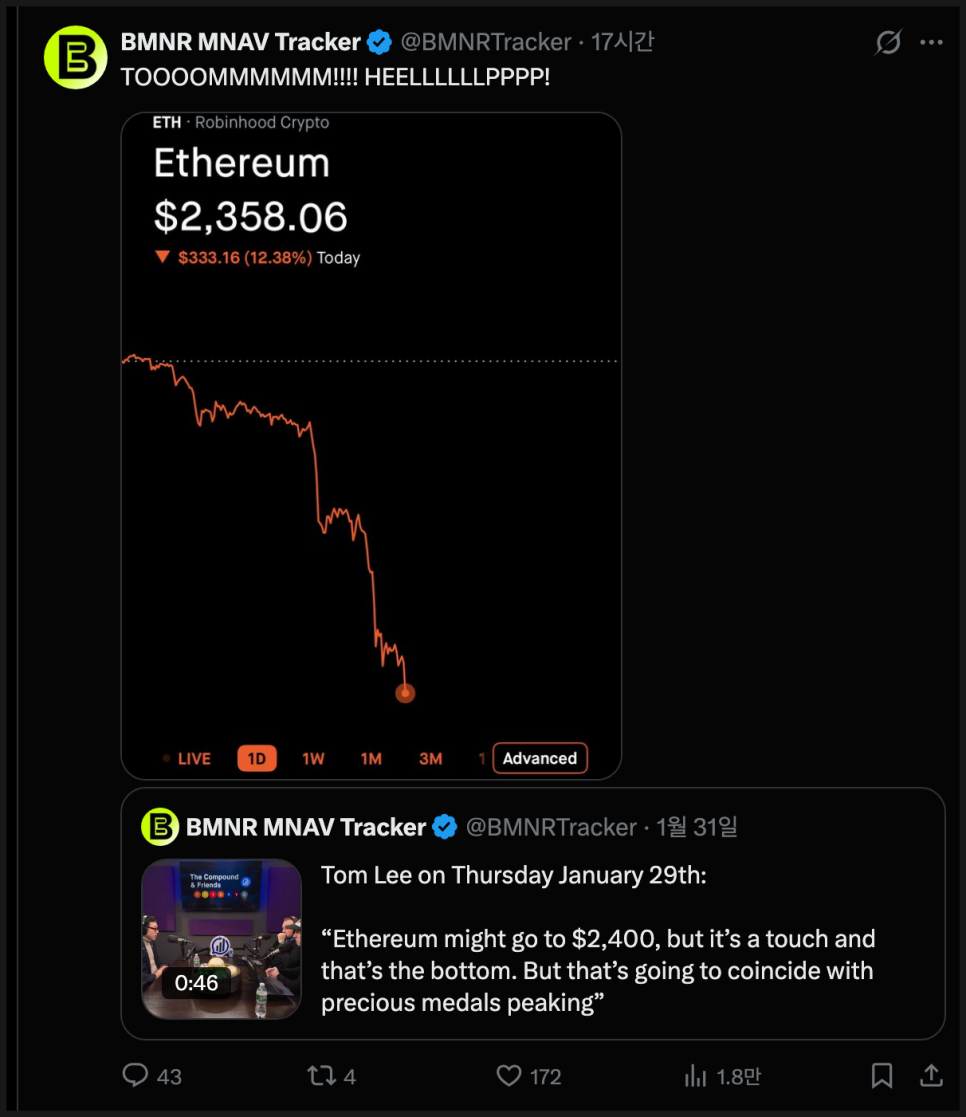The image size is (966, 1117).
Task: Tap the Grok icon beside the overflow menu
Action: (887, 42)
